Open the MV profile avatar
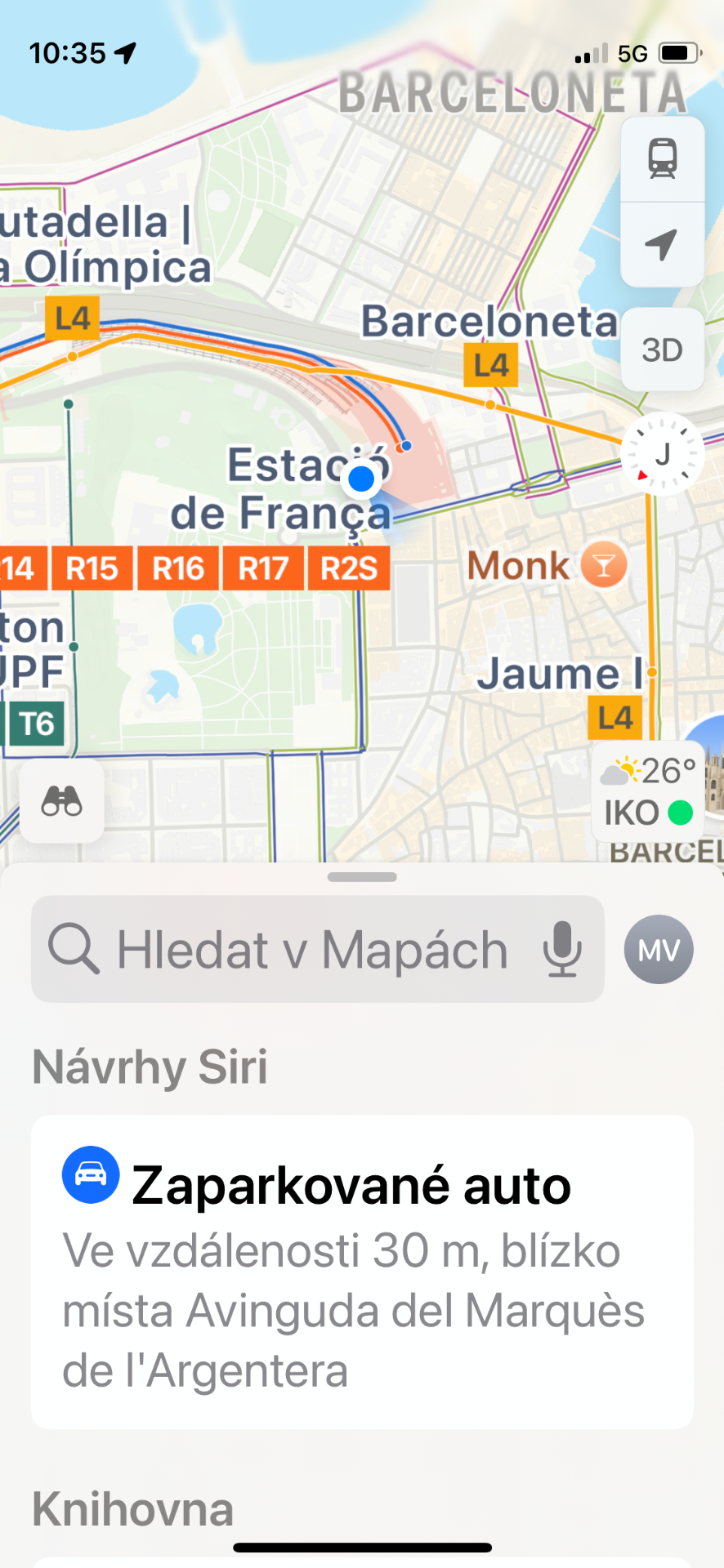The width and height of the screenshot is (724, 1568). [x=659, y=950]
